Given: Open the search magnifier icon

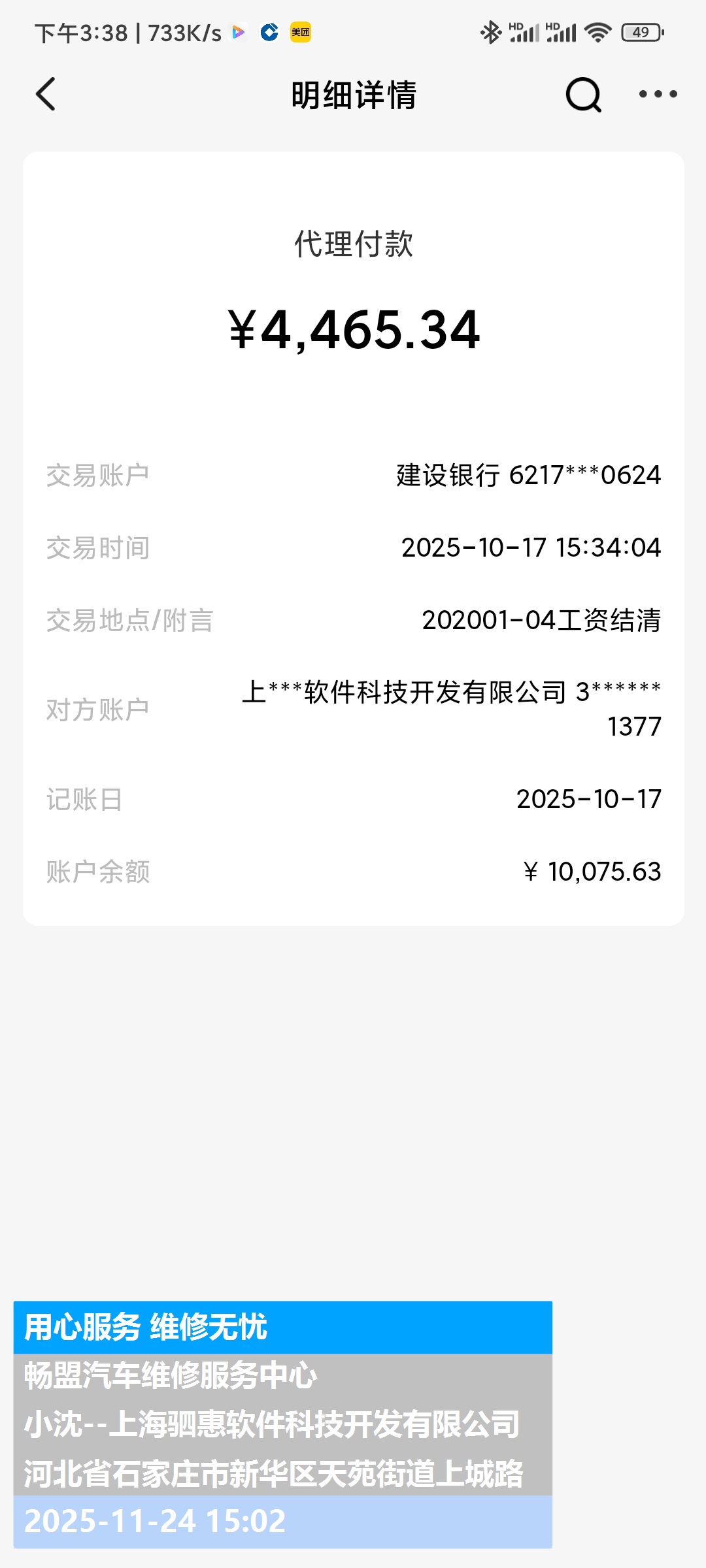Looking at the screenshot, I should tap(583, 95).
